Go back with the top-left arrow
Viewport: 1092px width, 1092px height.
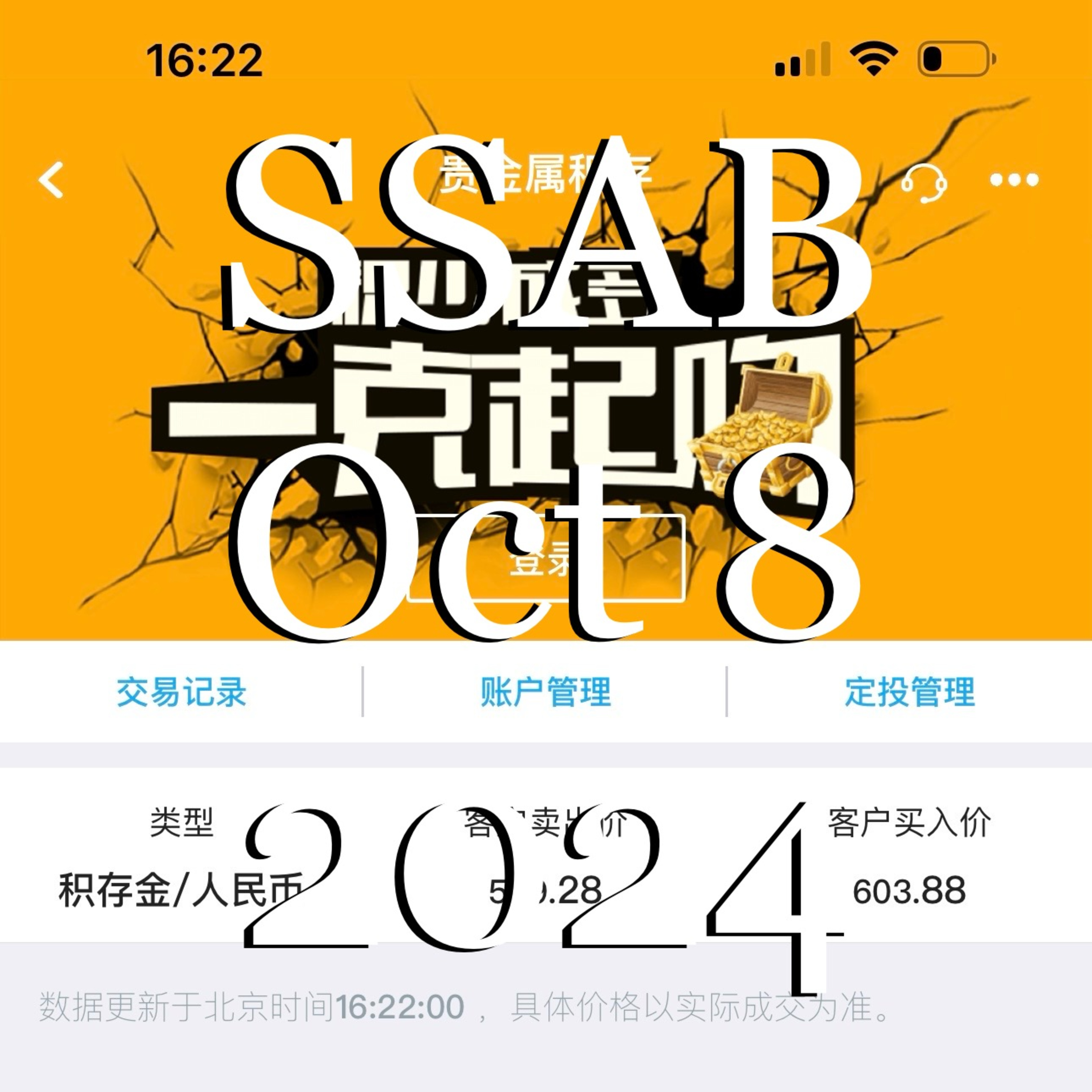coord(51,180)
